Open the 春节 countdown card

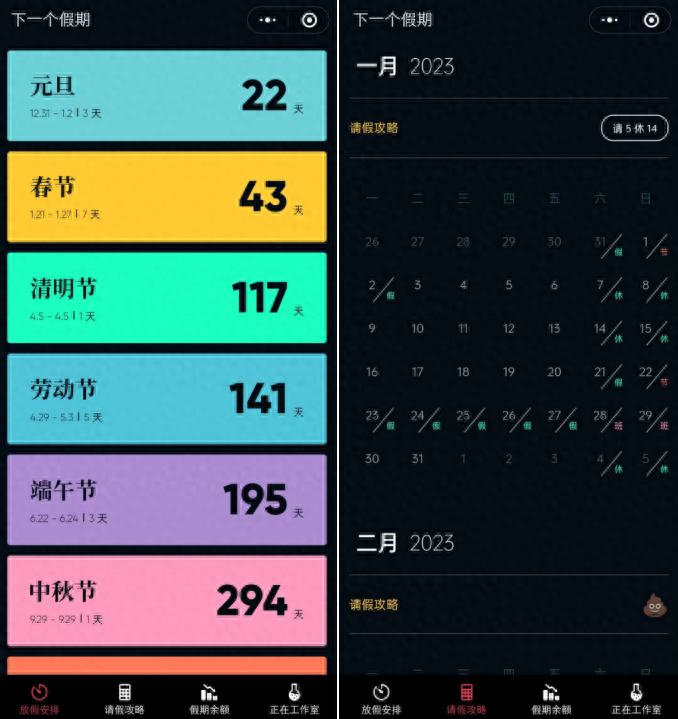[x=167, y=197]
